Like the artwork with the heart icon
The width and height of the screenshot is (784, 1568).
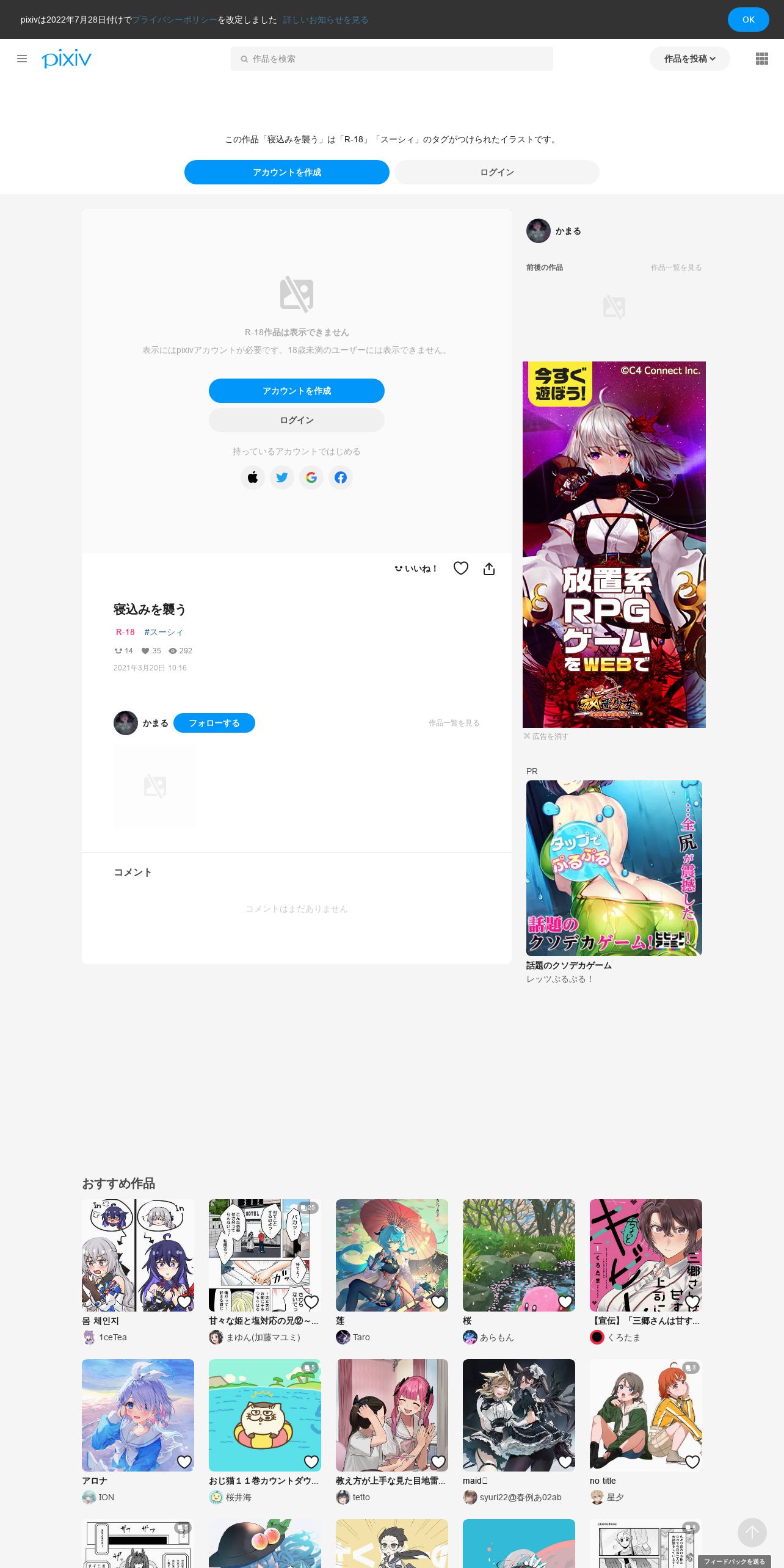point(461,568)
